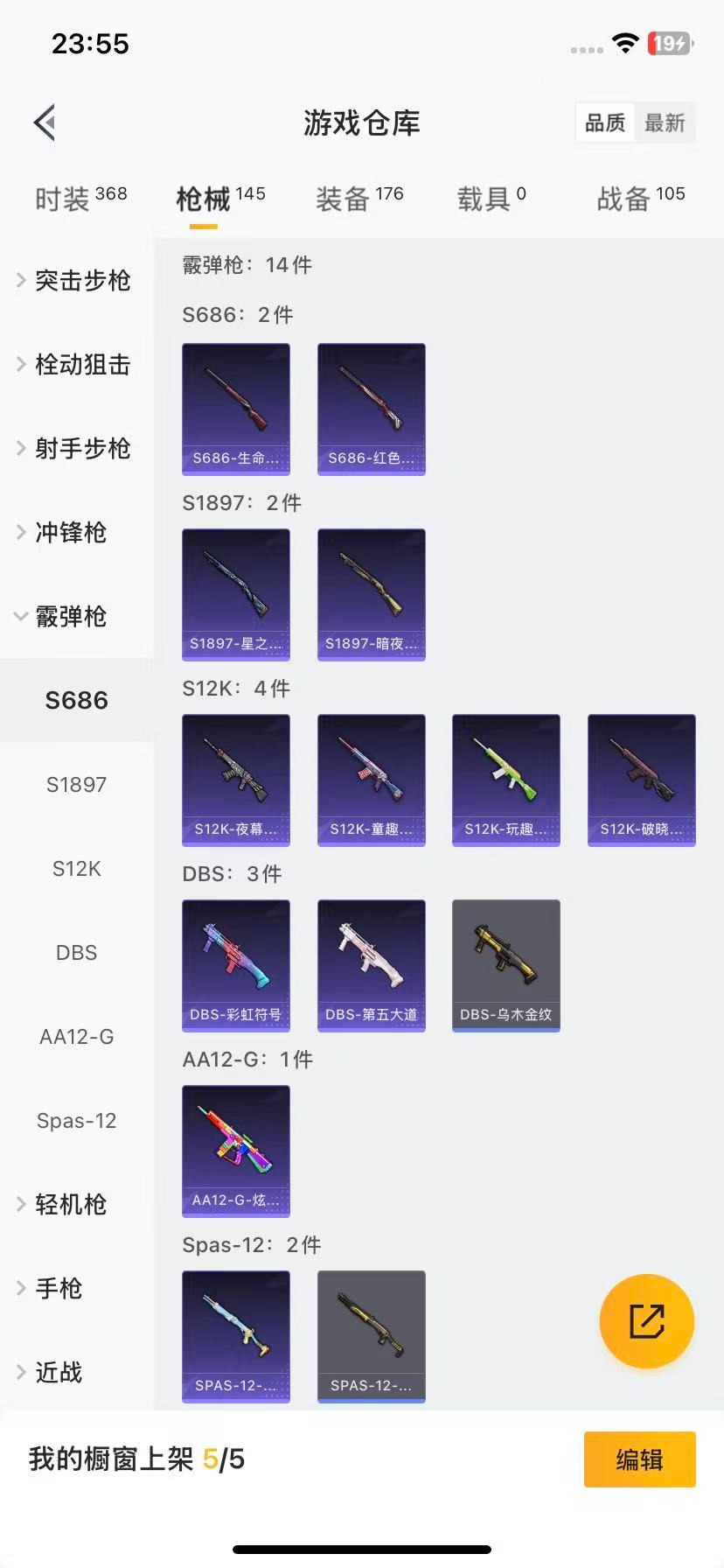The height and width of the screenshot is (1568, 724).
Task: Switch to the 时装 tab
Action: [x=80, y=199]
